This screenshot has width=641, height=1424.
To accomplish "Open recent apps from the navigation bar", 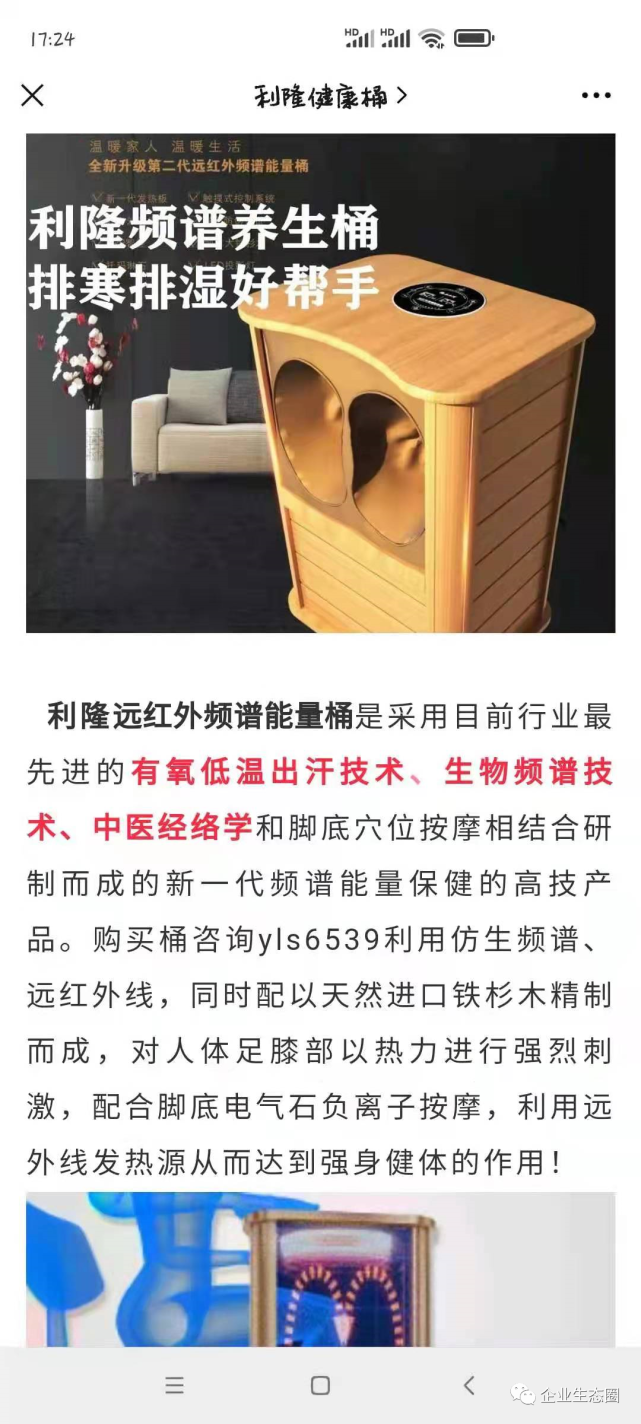I will tap(175, 1385).
